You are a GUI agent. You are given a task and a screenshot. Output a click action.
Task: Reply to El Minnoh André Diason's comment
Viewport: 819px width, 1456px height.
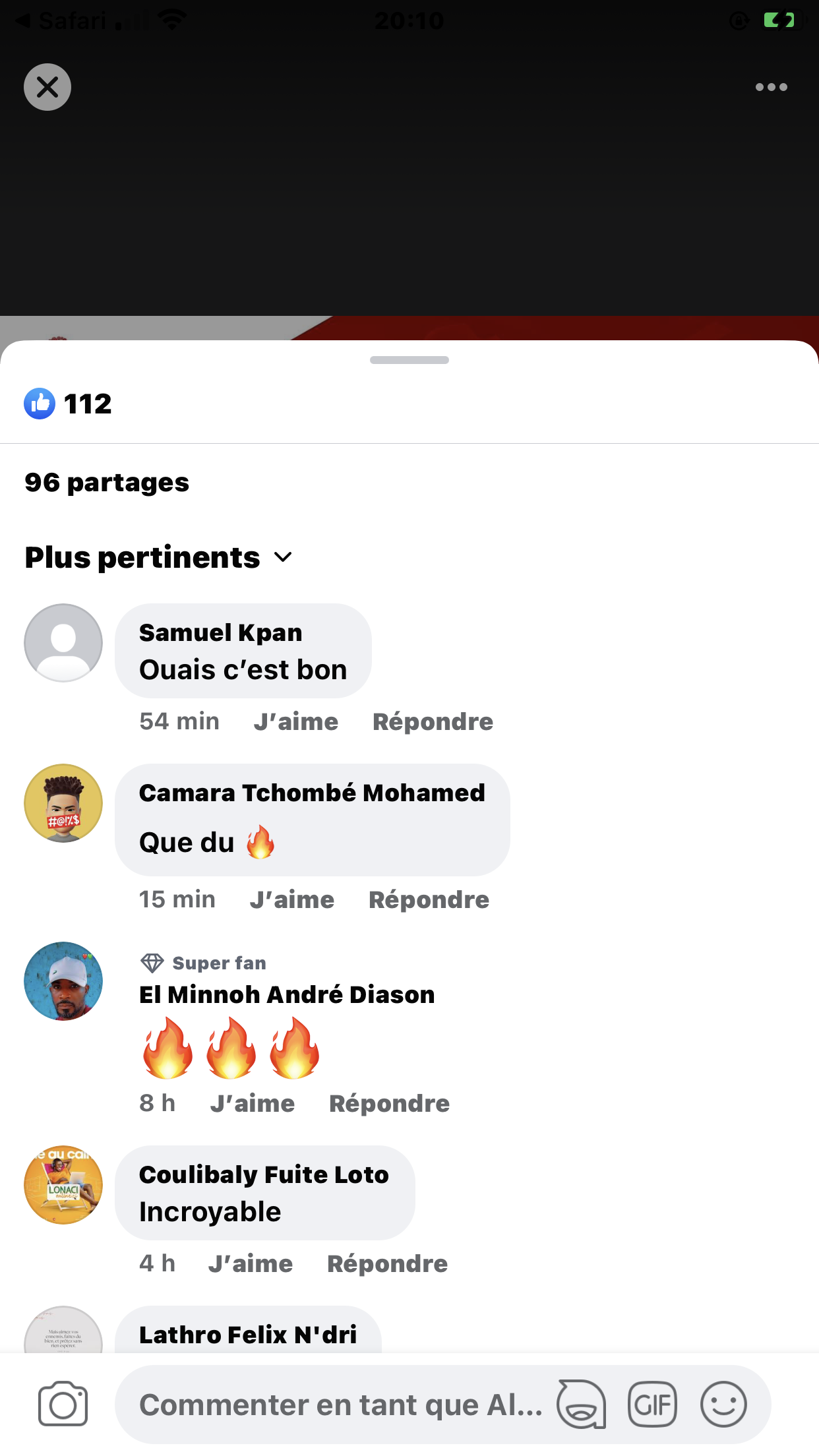coord(389,1103)
